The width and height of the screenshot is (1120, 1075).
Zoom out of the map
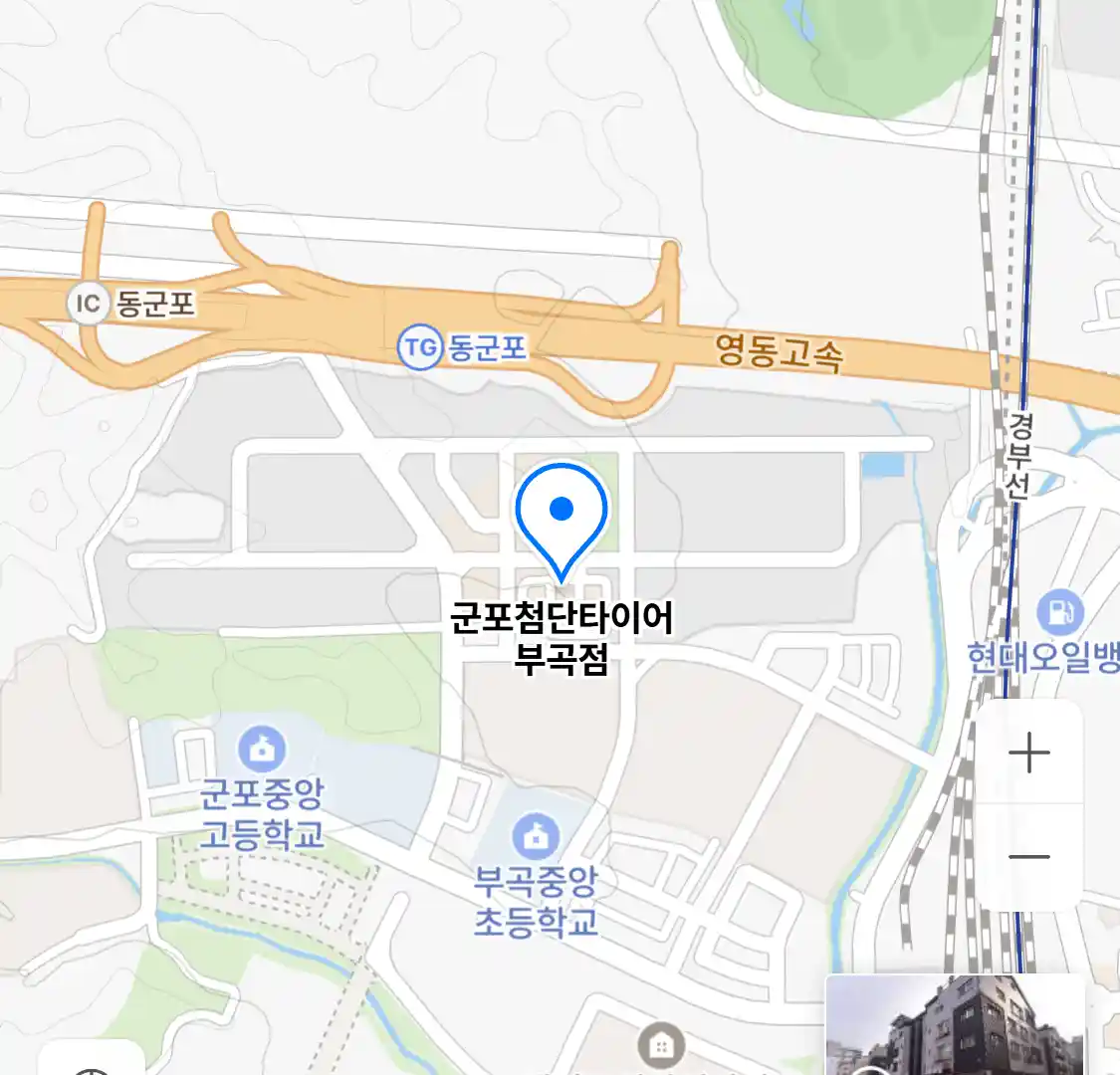(x=1028, y=857)
